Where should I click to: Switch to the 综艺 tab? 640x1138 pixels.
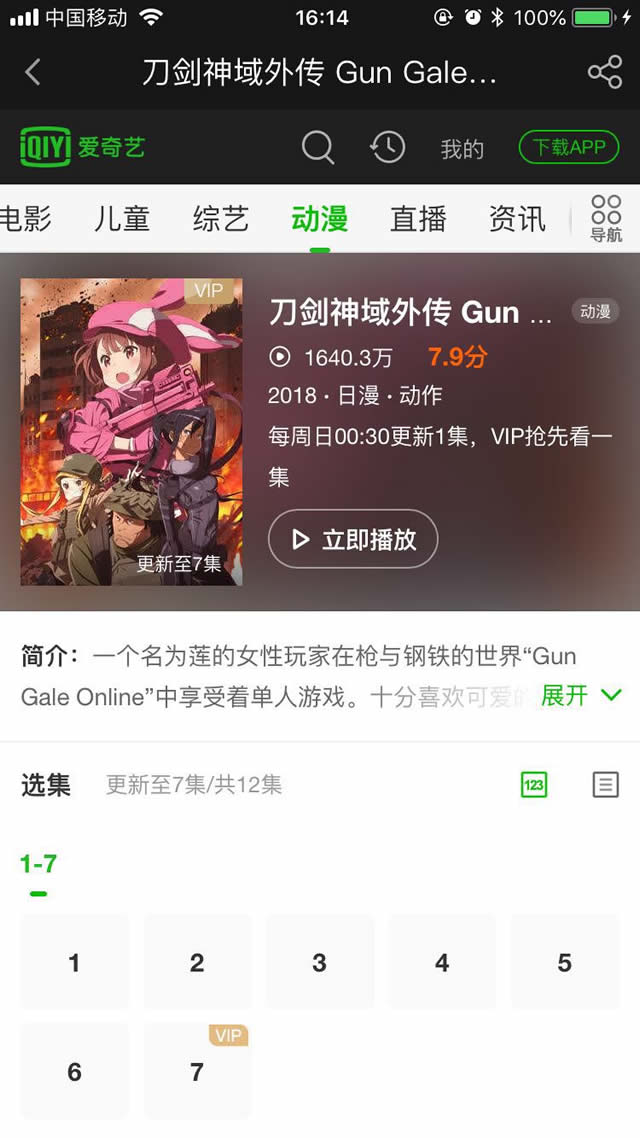tap(220, 218)
